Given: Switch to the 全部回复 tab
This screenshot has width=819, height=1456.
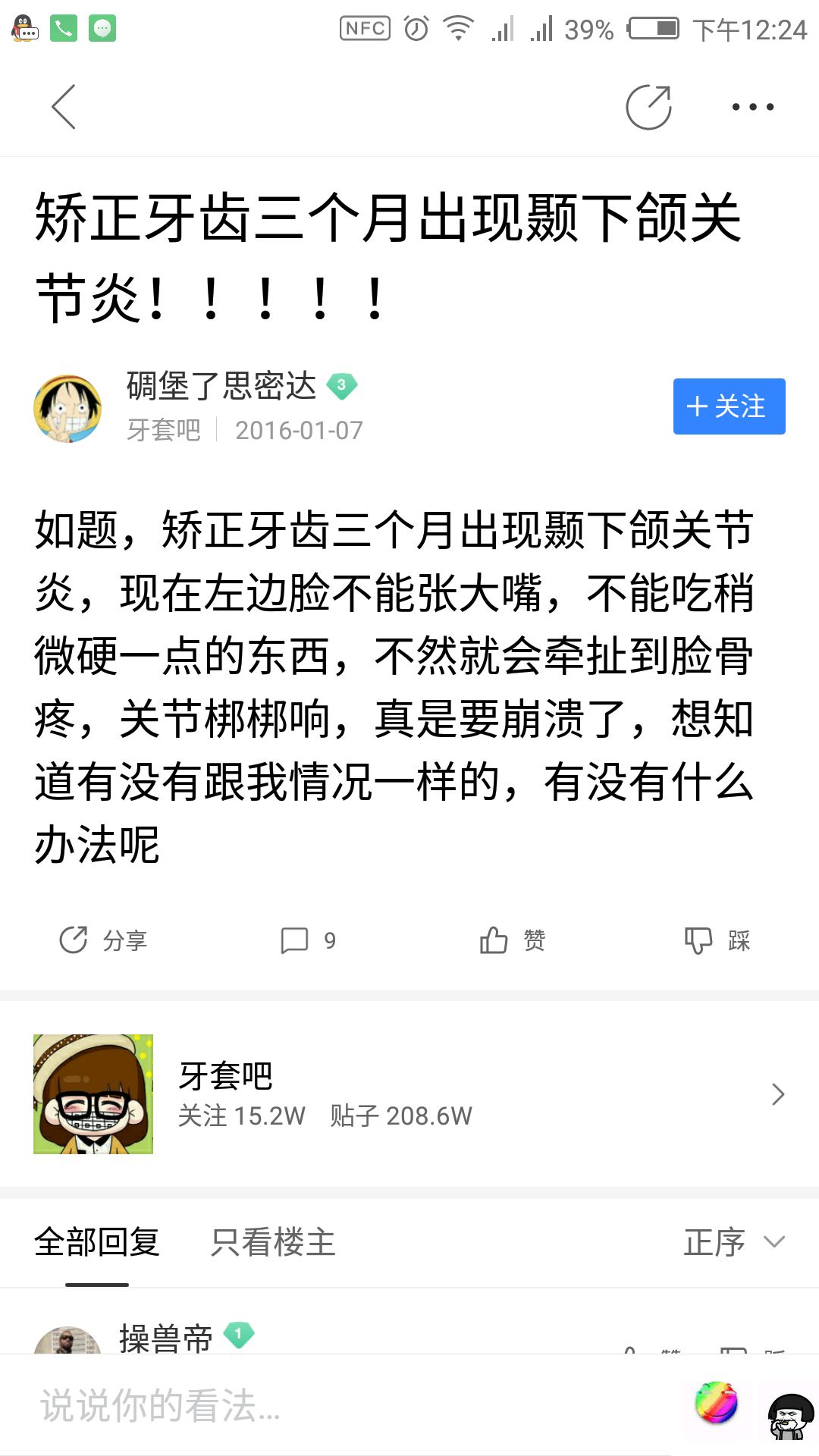Looking at the screenshot, I should point(97,1242).
